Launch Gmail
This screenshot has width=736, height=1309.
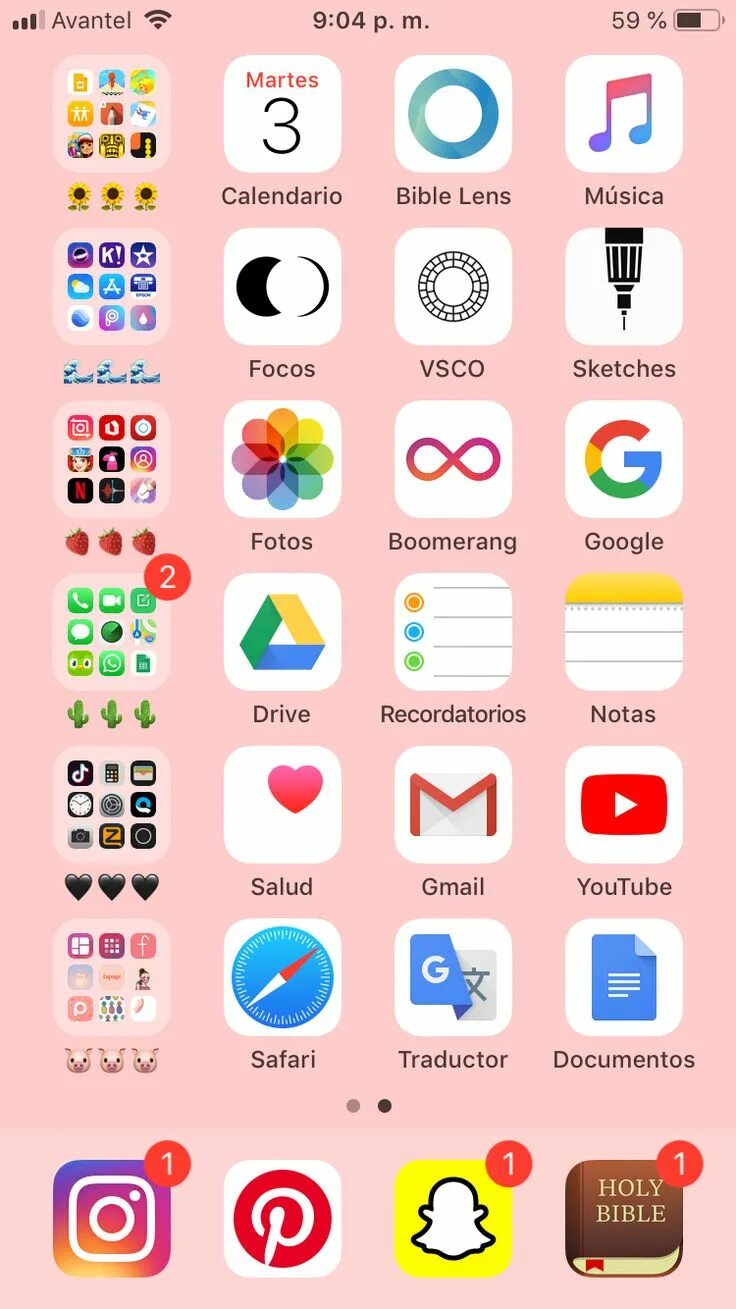click(453, 805)
